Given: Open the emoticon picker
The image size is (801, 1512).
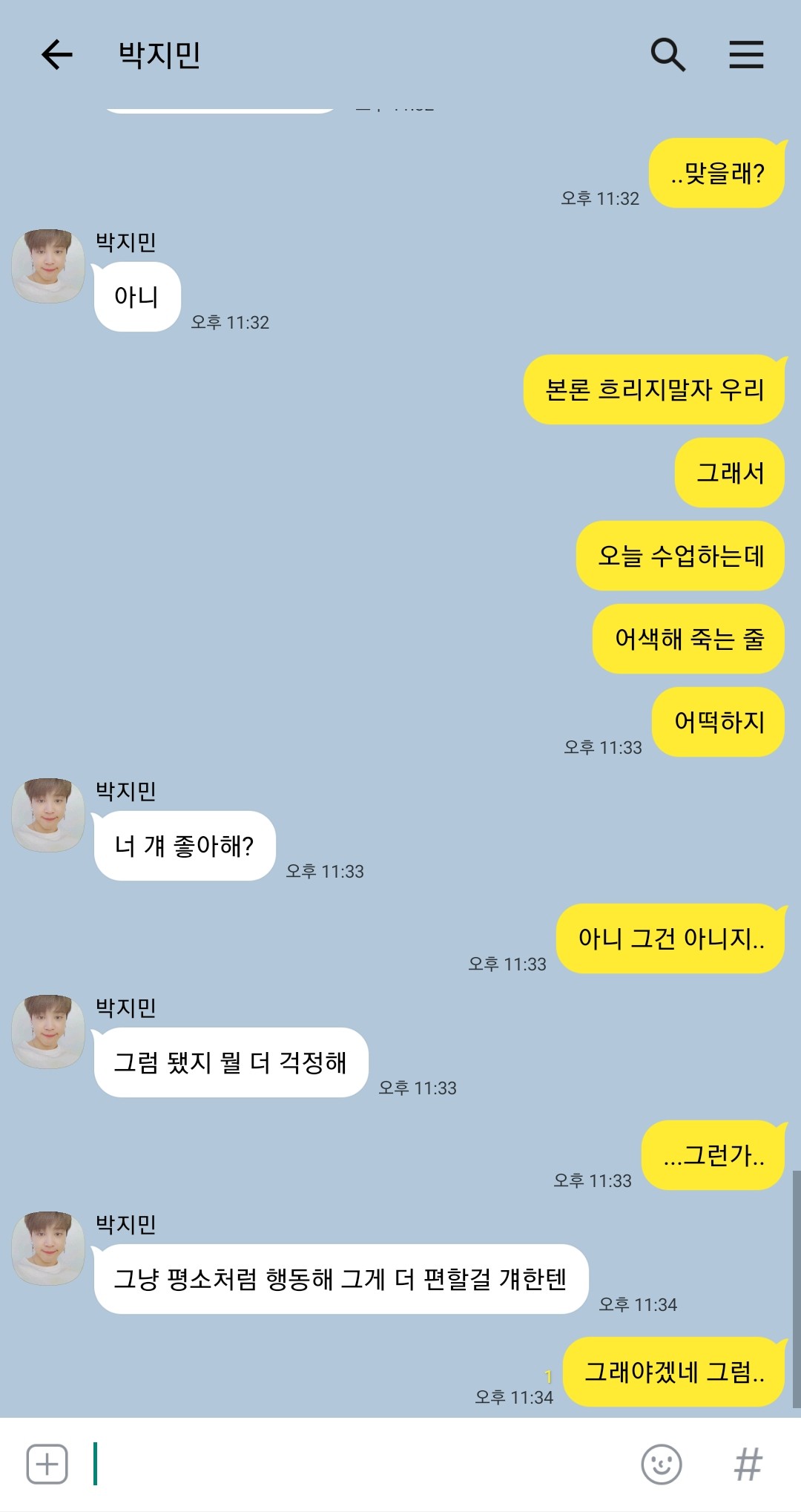Looking at the screenshot, I should pyautogui.click(x=661, y=1464).
